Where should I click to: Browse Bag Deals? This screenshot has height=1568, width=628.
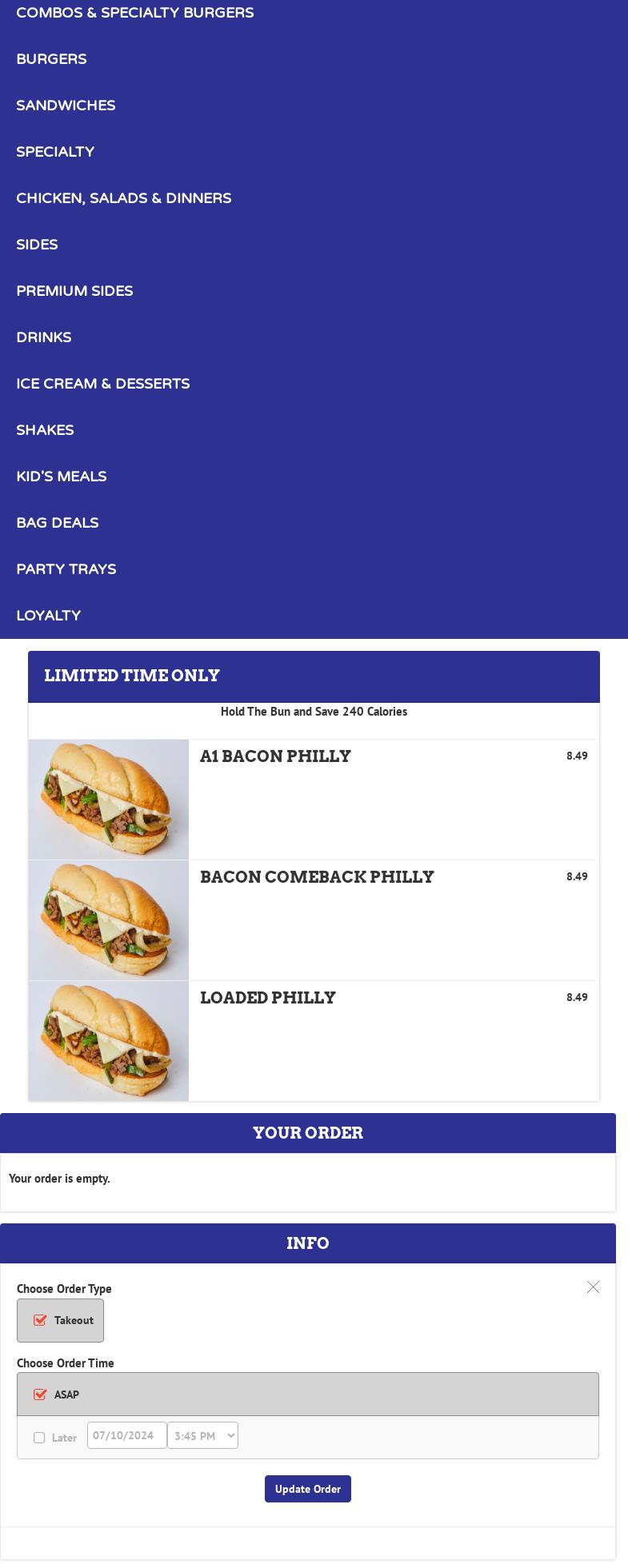point(57,523)
